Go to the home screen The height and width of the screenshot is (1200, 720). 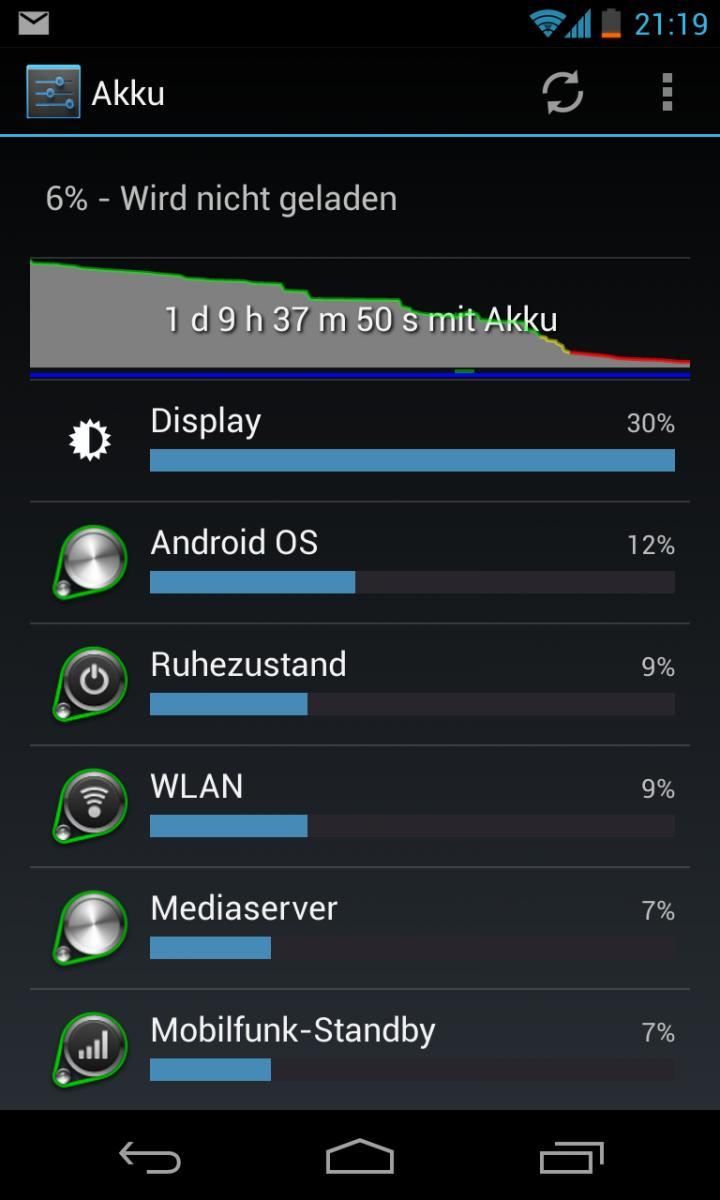[360, 1157]
